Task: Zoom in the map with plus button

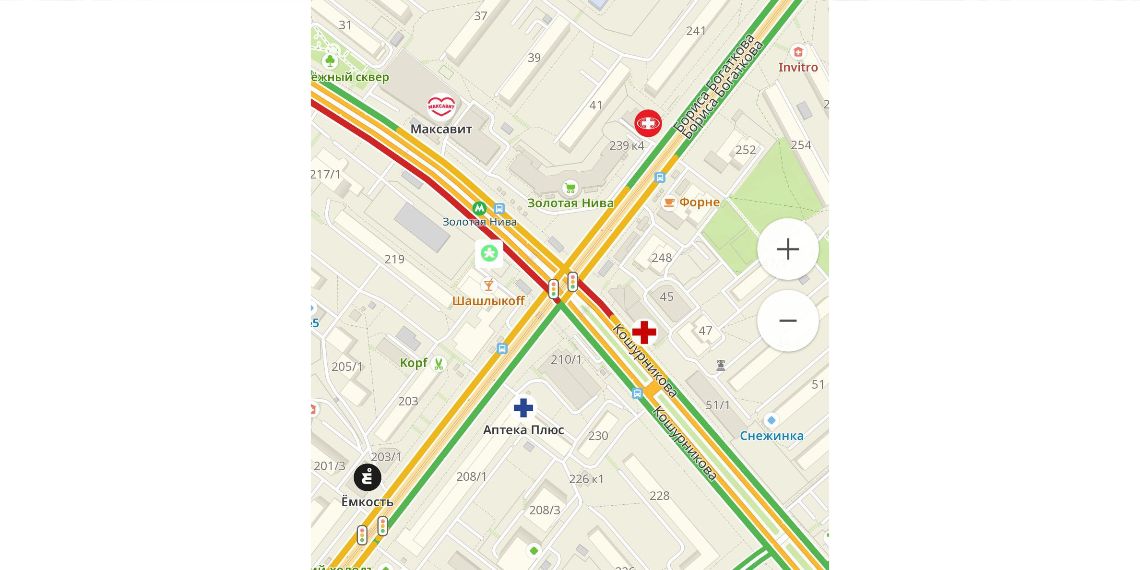Action: click(x=788, y=249)
